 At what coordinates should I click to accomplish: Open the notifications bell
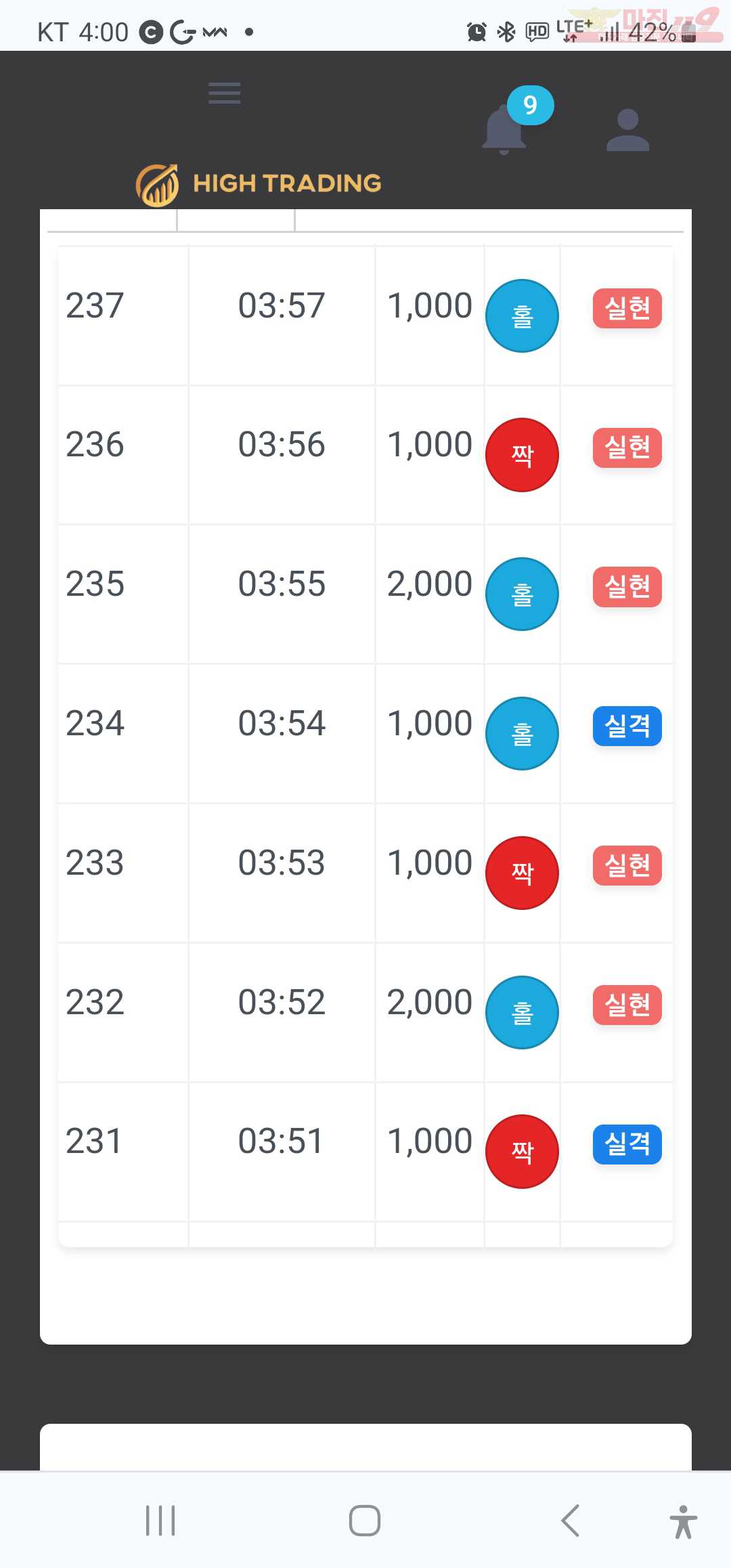pyautogui.click(x=505, y=129)
